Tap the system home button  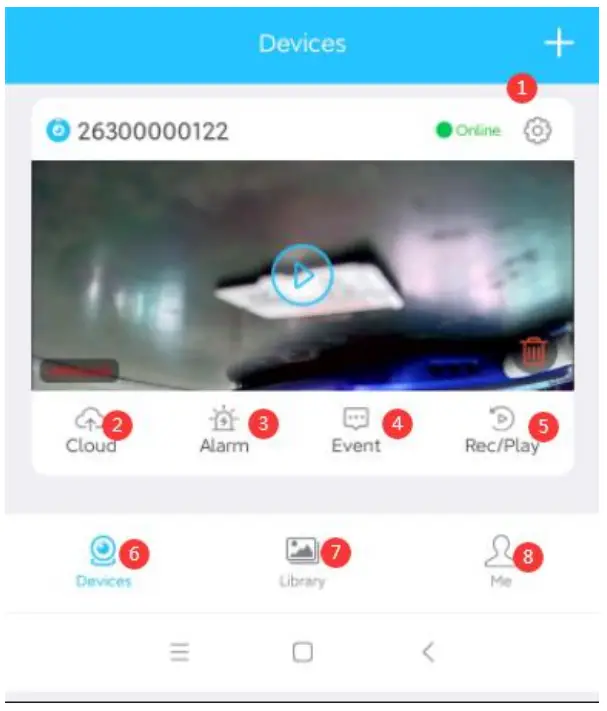302,652
